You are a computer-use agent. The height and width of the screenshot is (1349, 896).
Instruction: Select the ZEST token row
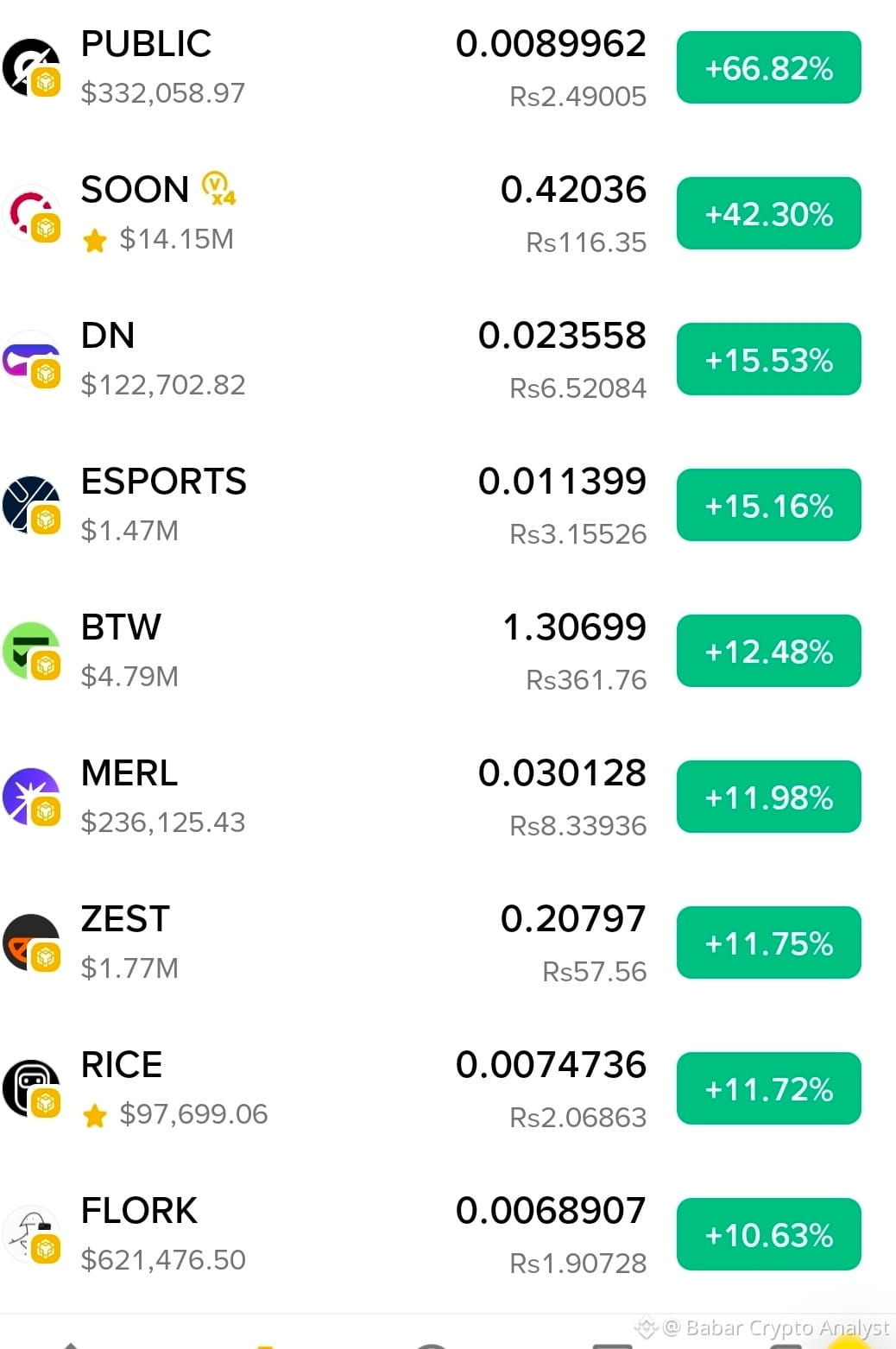pos(448,942)
